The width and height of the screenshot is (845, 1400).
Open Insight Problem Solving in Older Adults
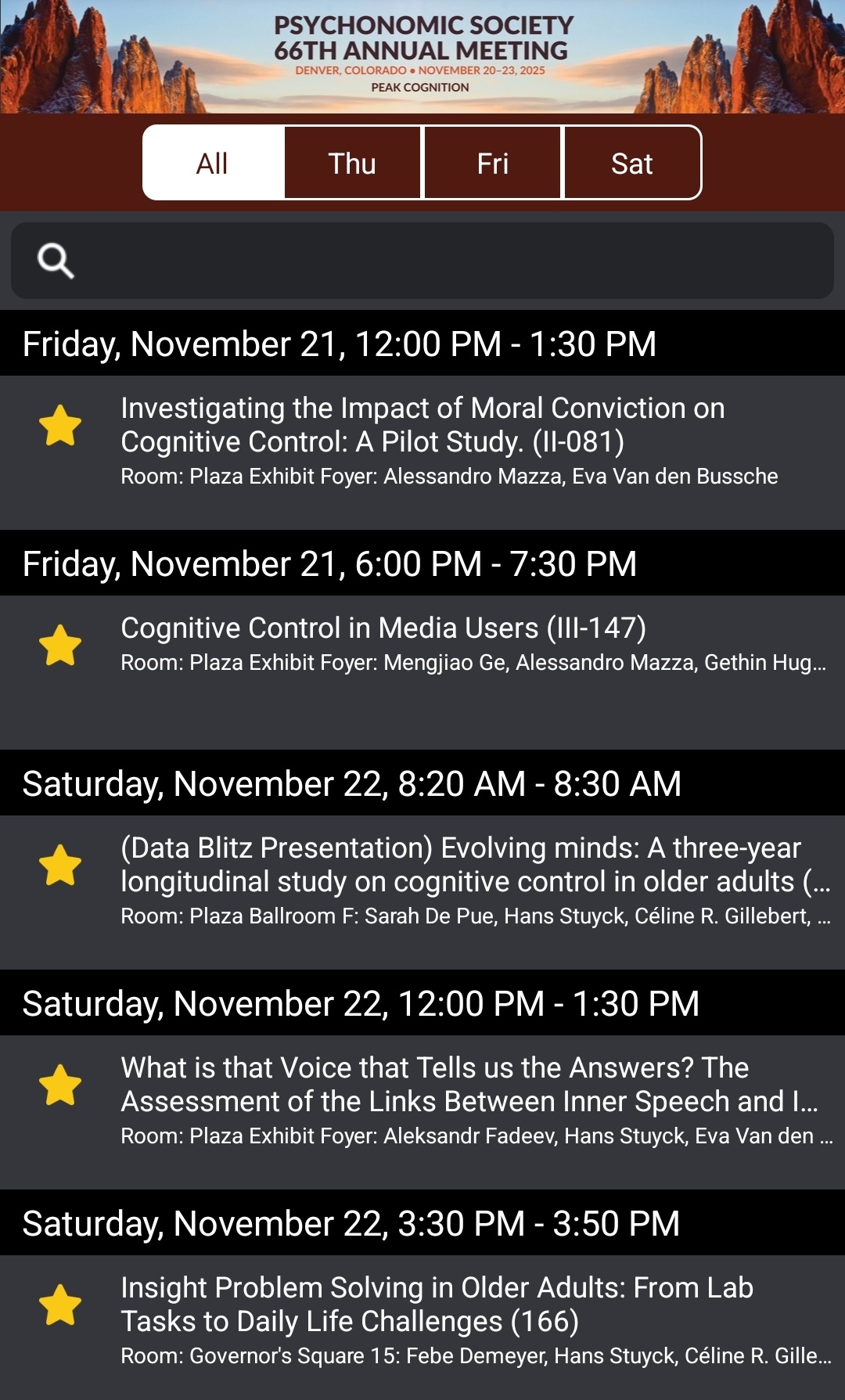[438, 1305]
